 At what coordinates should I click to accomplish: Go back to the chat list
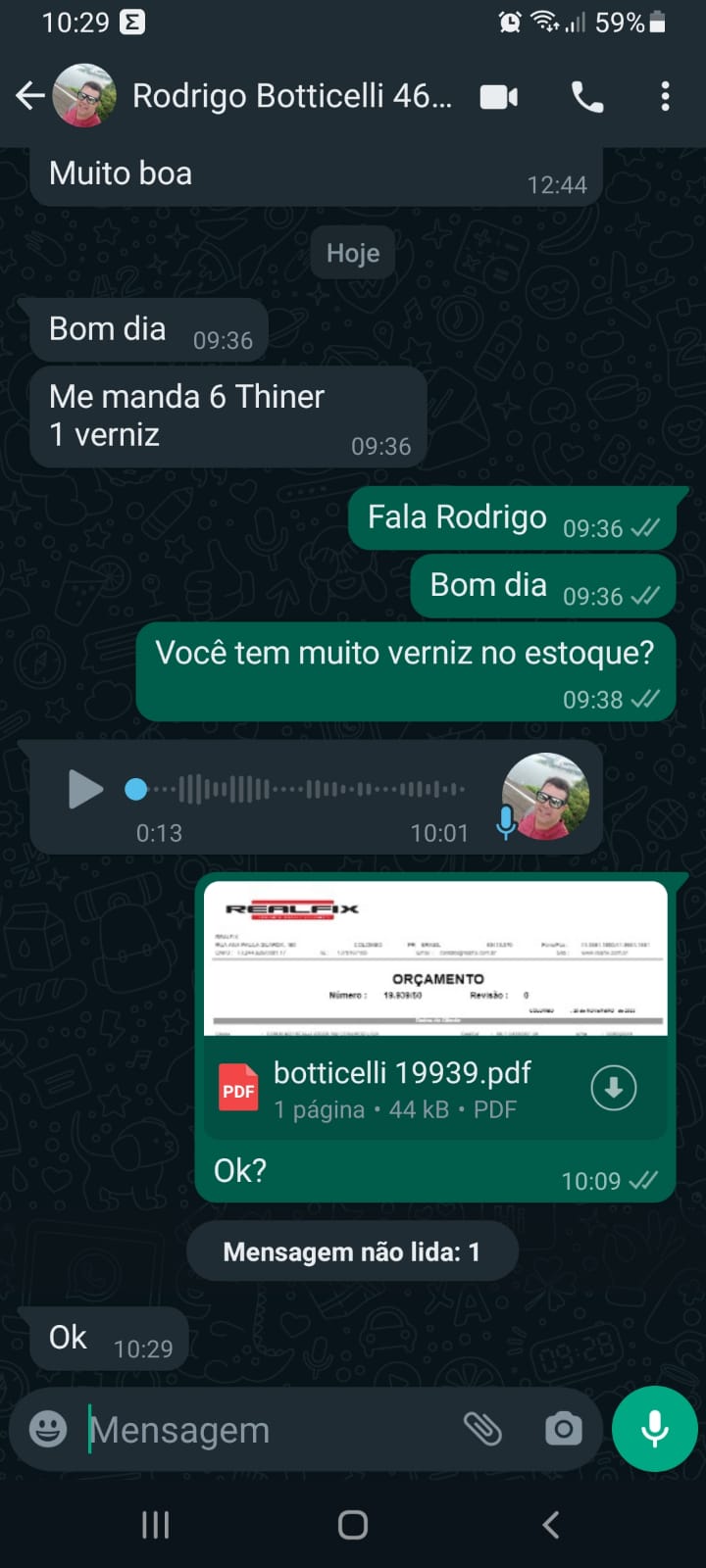[30, 96]
